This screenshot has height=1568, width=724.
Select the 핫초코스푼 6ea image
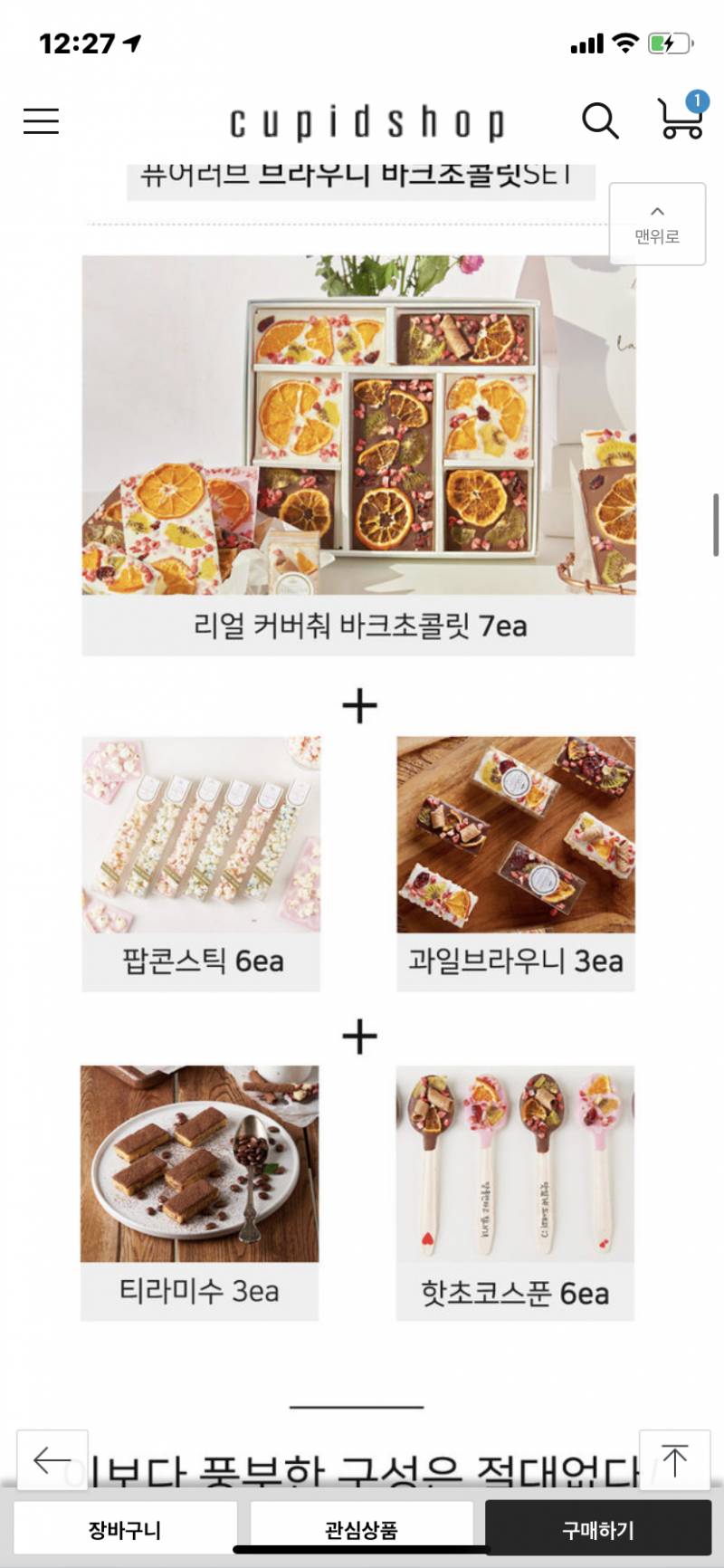pos(516,1166)
